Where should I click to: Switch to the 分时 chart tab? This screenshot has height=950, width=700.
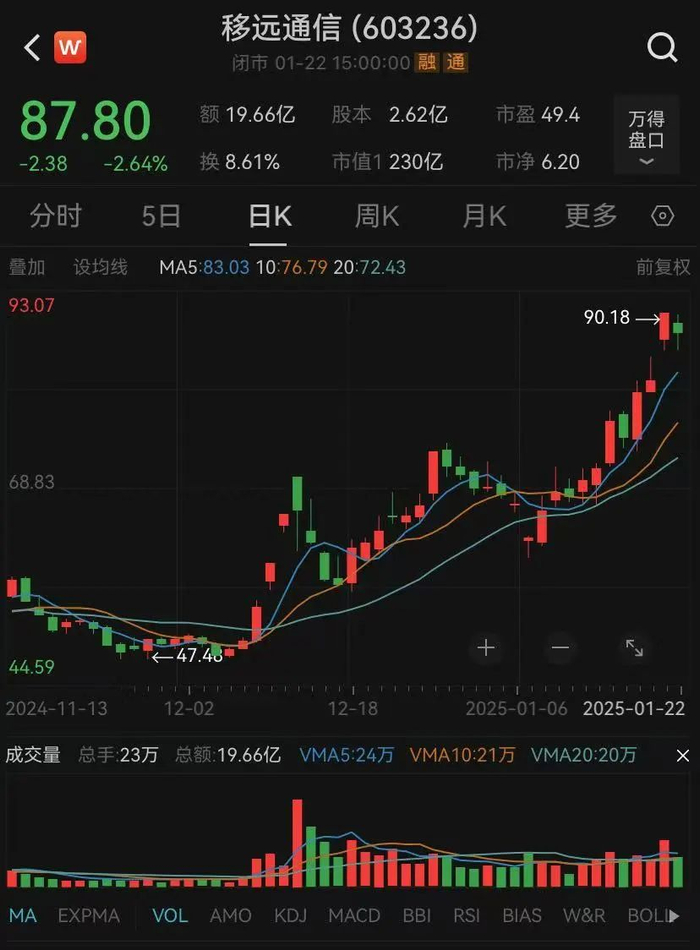55,215
